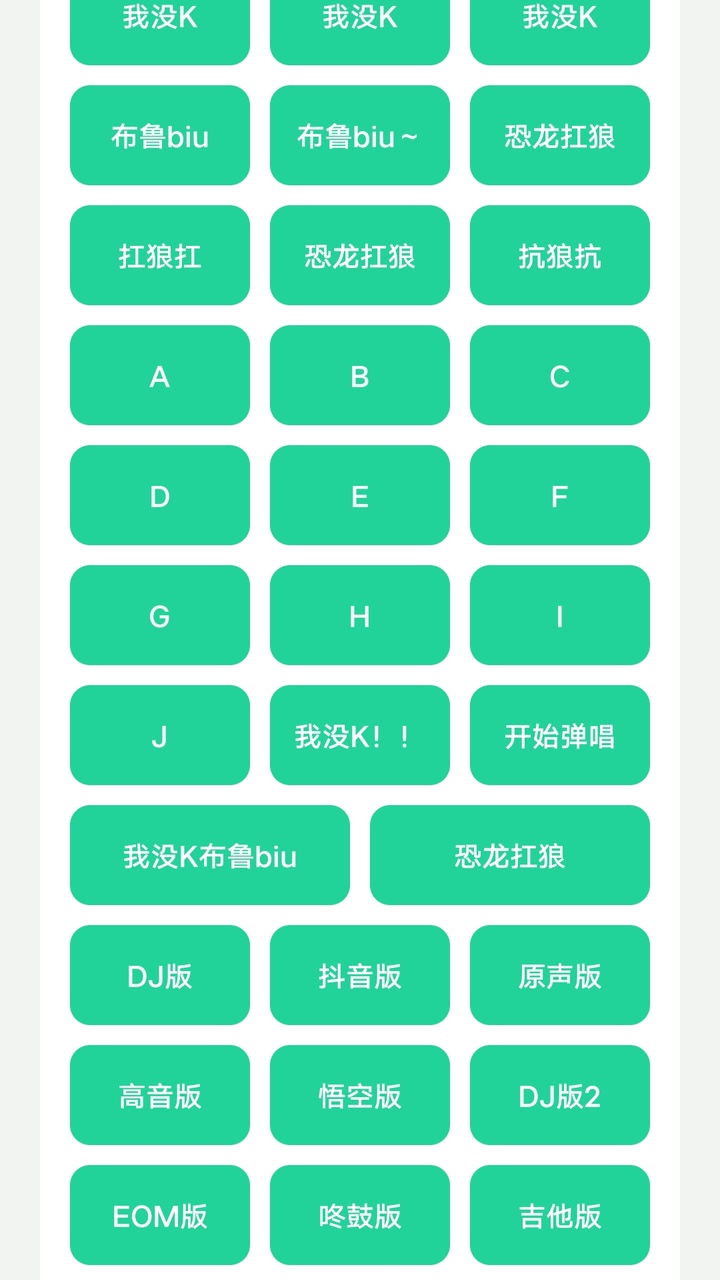Switch to the 原声版 version
Screen dimensions: 720x1280
click(559, 975)
